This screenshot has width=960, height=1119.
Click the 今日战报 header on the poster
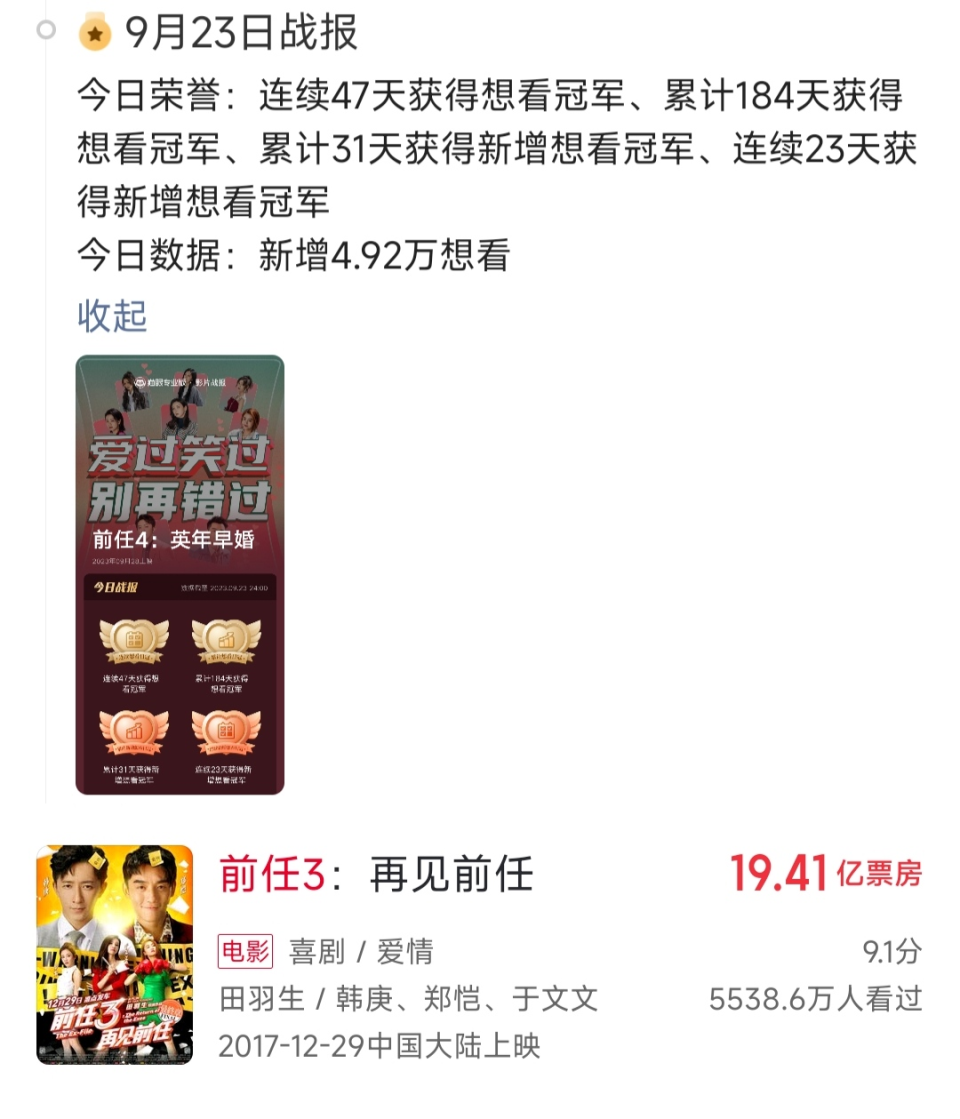(x=115, y=586)
